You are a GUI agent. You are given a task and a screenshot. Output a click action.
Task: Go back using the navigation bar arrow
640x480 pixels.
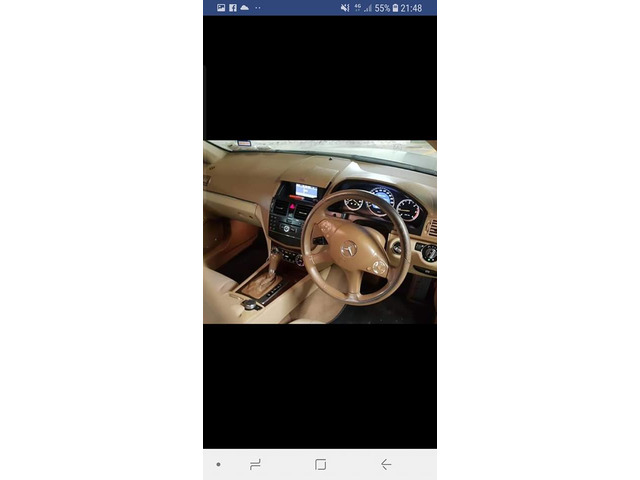[x=386, y=464]
